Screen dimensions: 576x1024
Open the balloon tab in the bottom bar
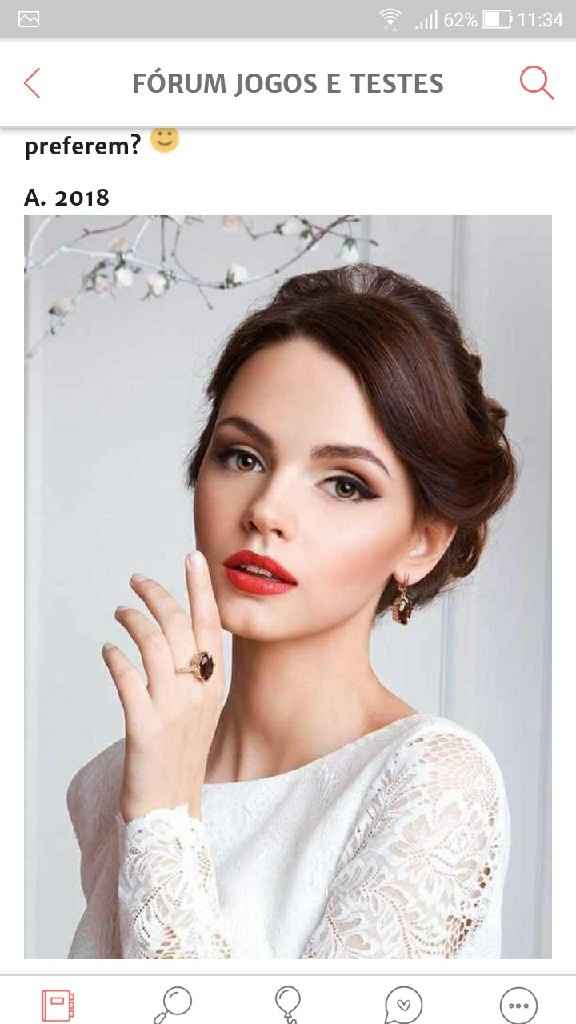287,1005
